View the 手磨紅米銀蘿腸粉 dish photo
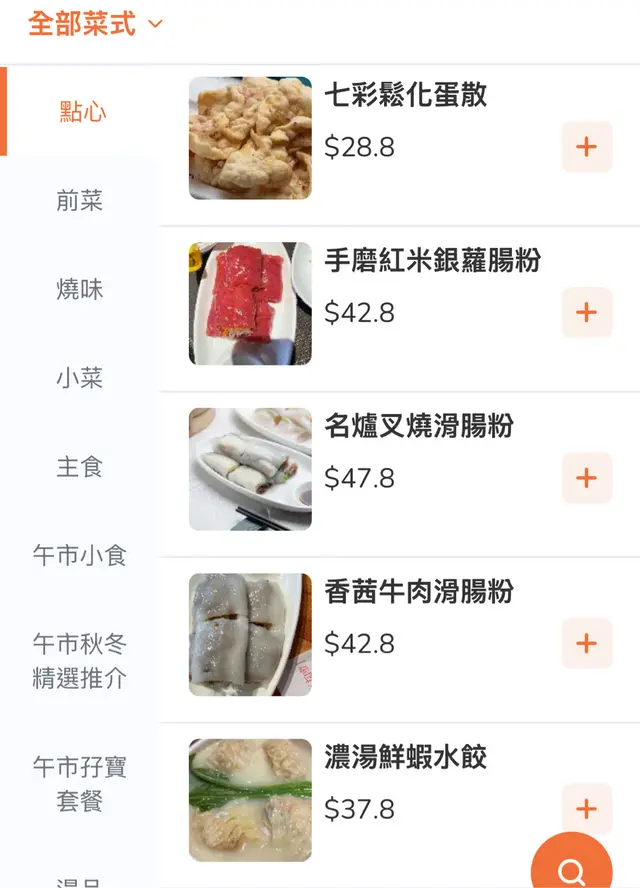This screenshot has height=888, width=640. click(x=250, y=303)
